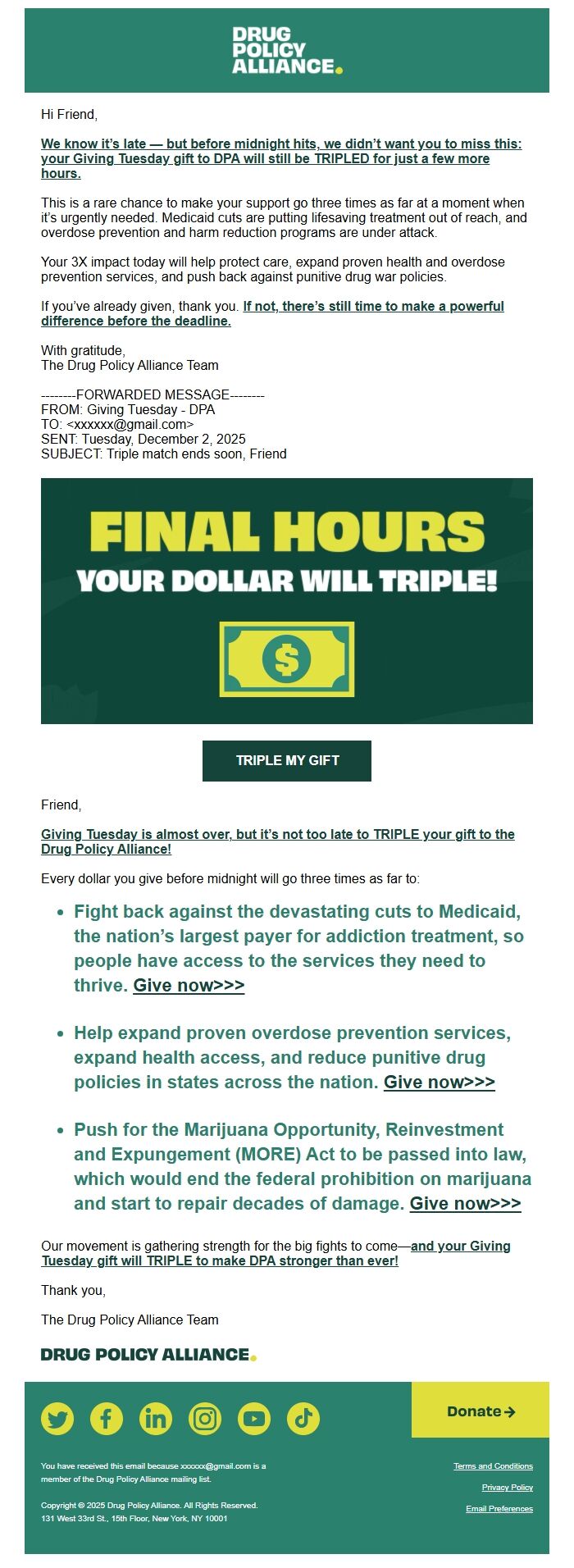The image size is (574, 1568).
Task: Open the Instagram icon in the footer
Action: tap(205, 1419)
